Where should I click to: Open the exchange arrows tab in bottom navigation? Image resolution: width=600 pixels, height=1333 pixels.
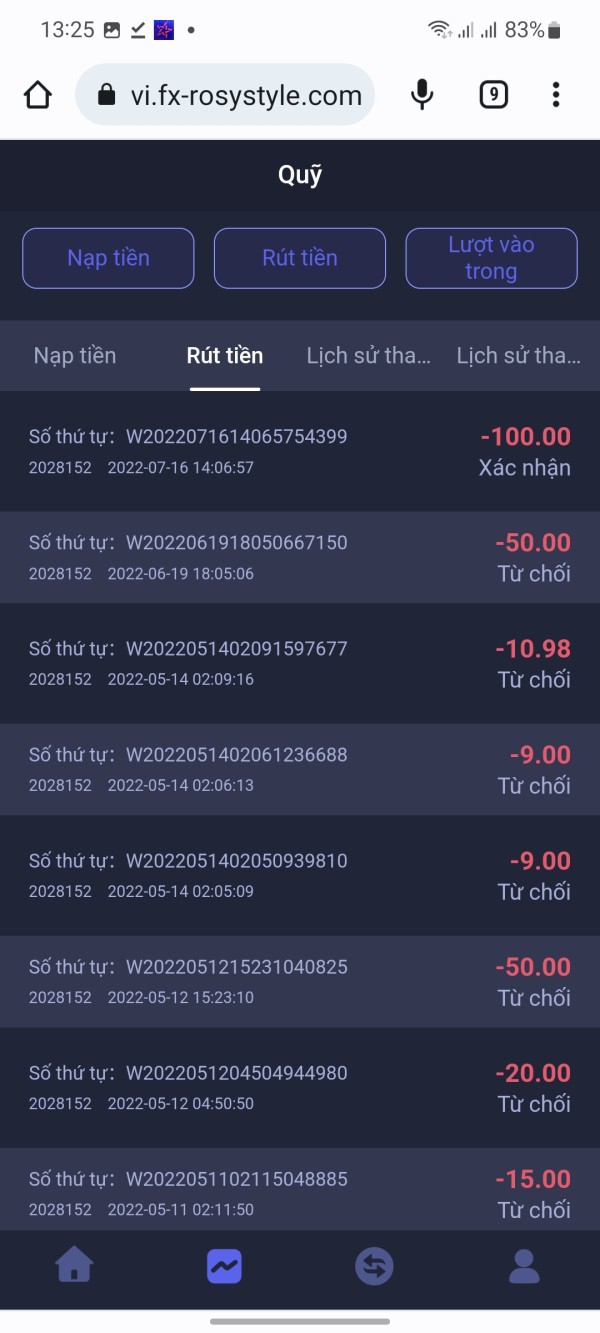(374, 1267)
